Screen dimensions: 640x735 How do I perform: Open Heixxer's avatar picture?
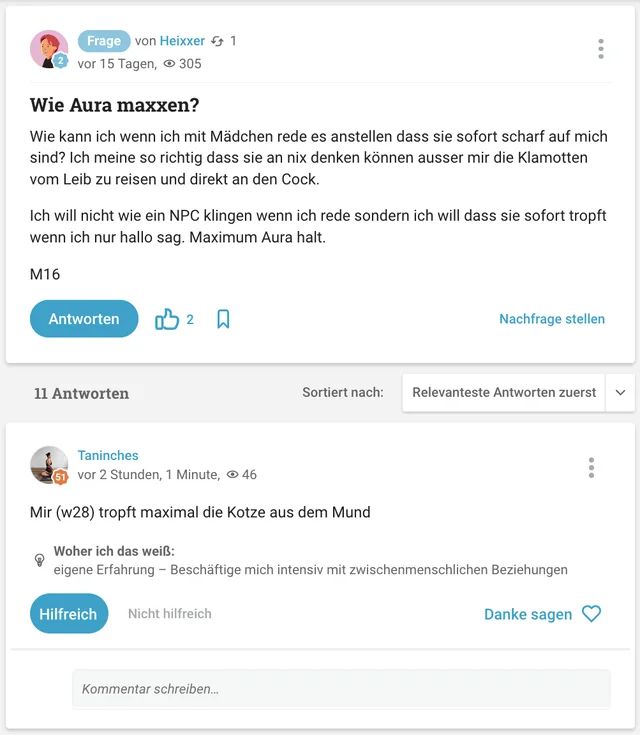(x=48, y=49)
